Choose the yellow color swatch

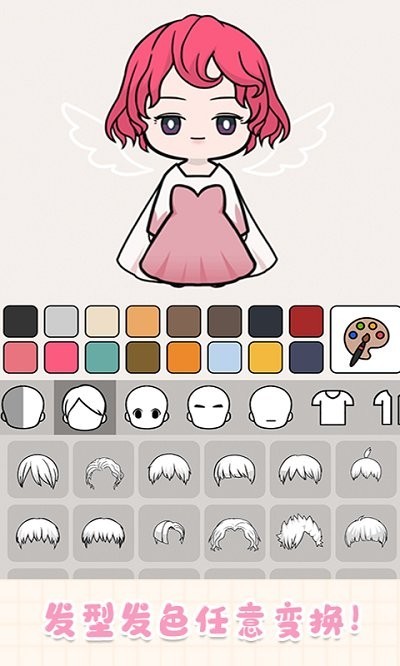coord(265,358)
